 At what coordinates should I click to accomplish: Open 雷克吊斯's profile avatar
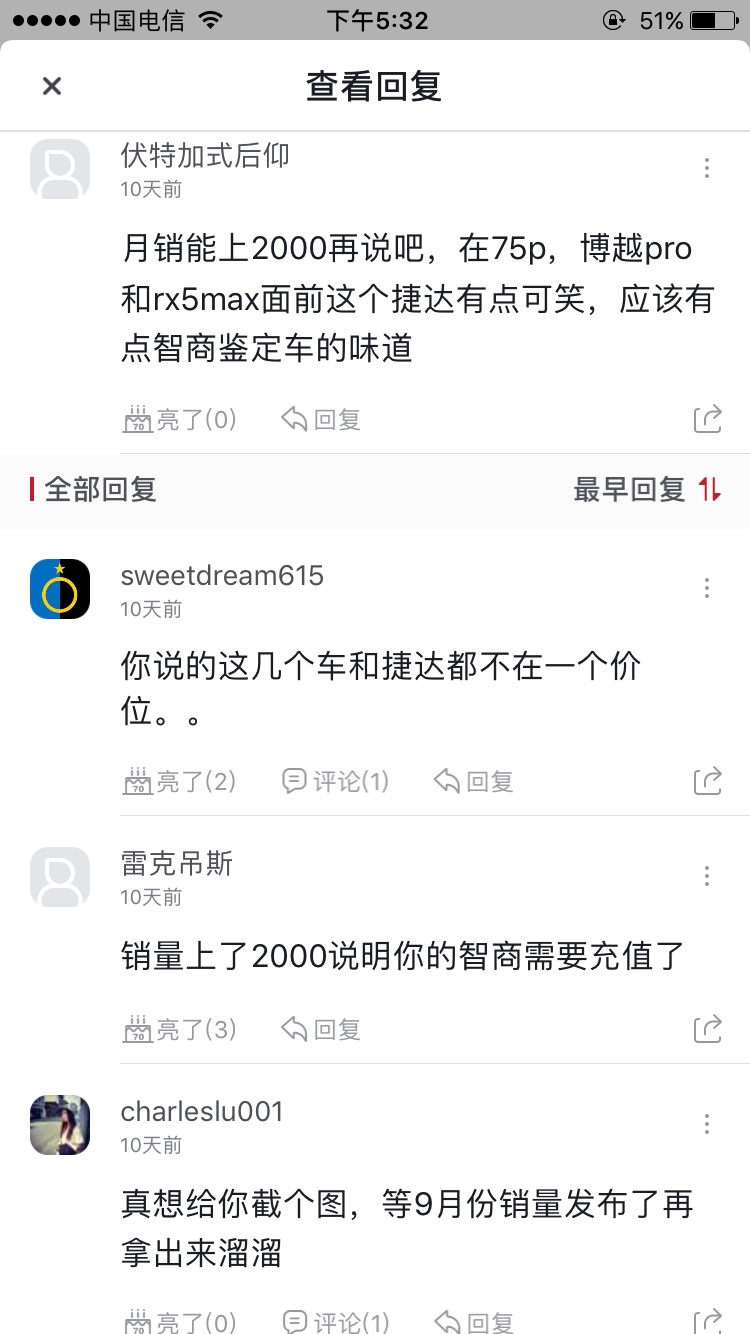(60, 877)
